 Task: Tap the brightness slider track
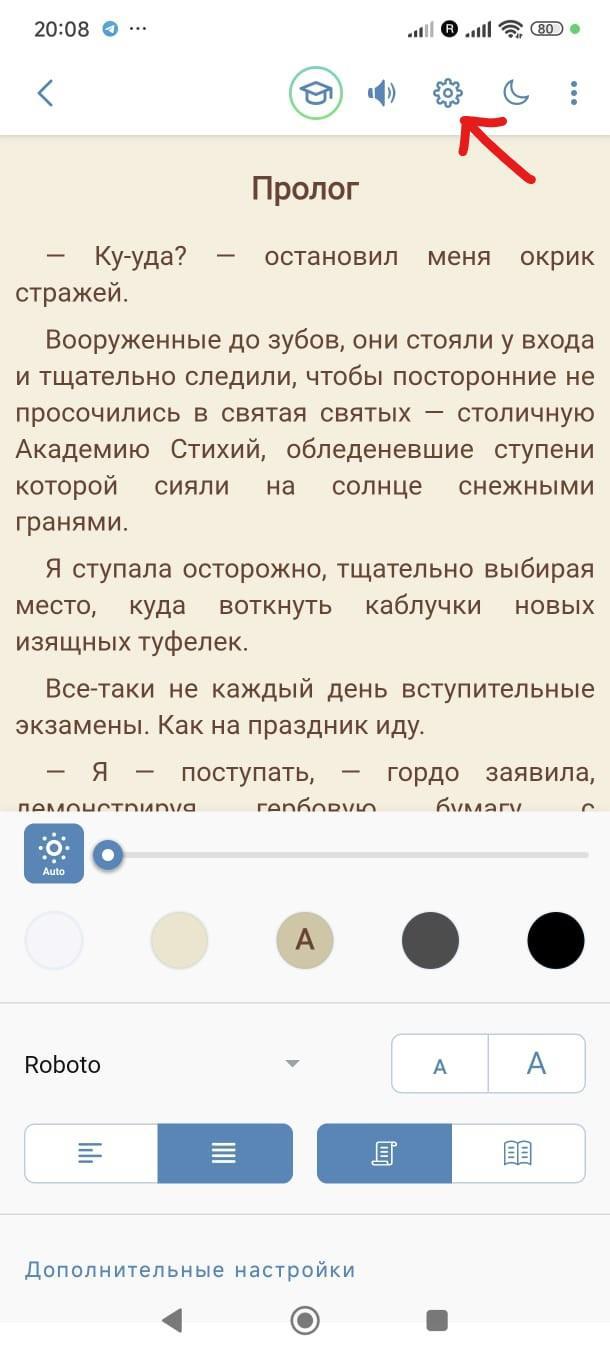(350, 855)
